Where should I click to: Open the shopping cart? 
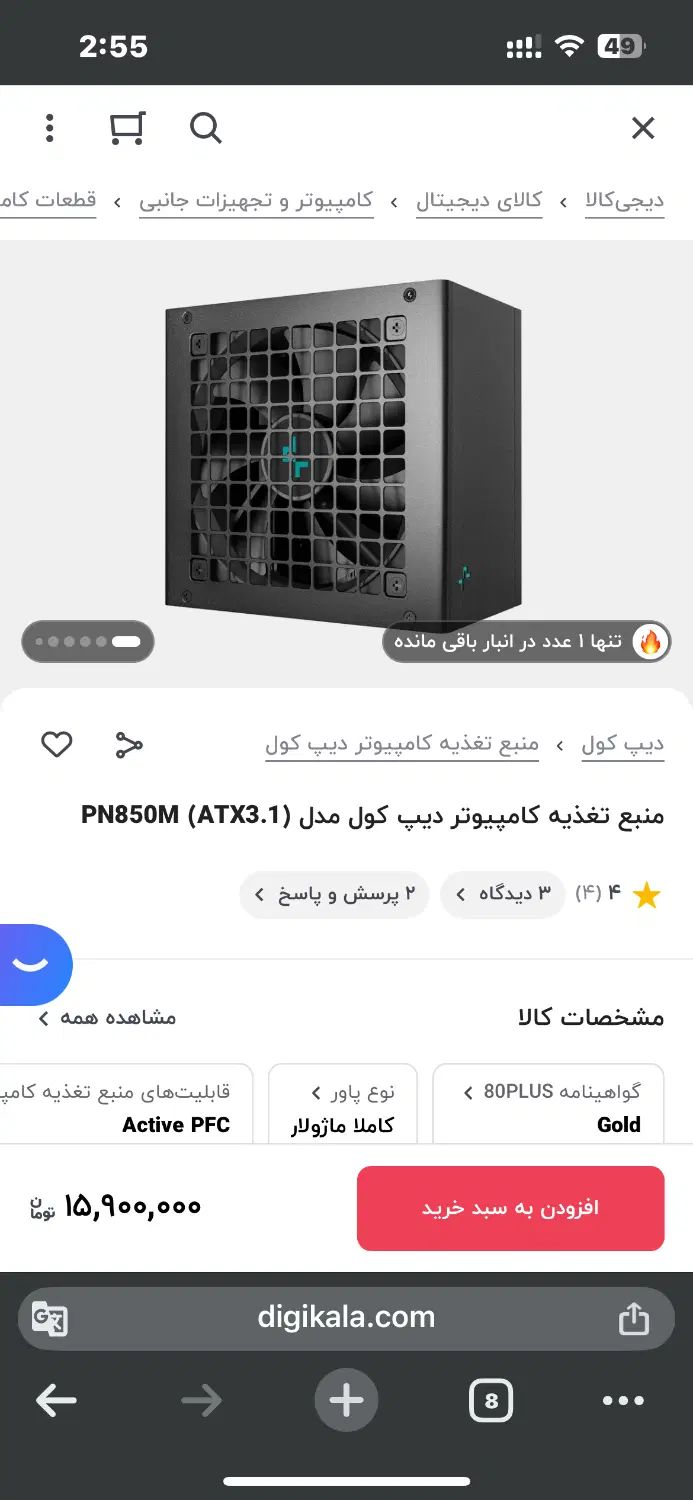click(127, 128)
